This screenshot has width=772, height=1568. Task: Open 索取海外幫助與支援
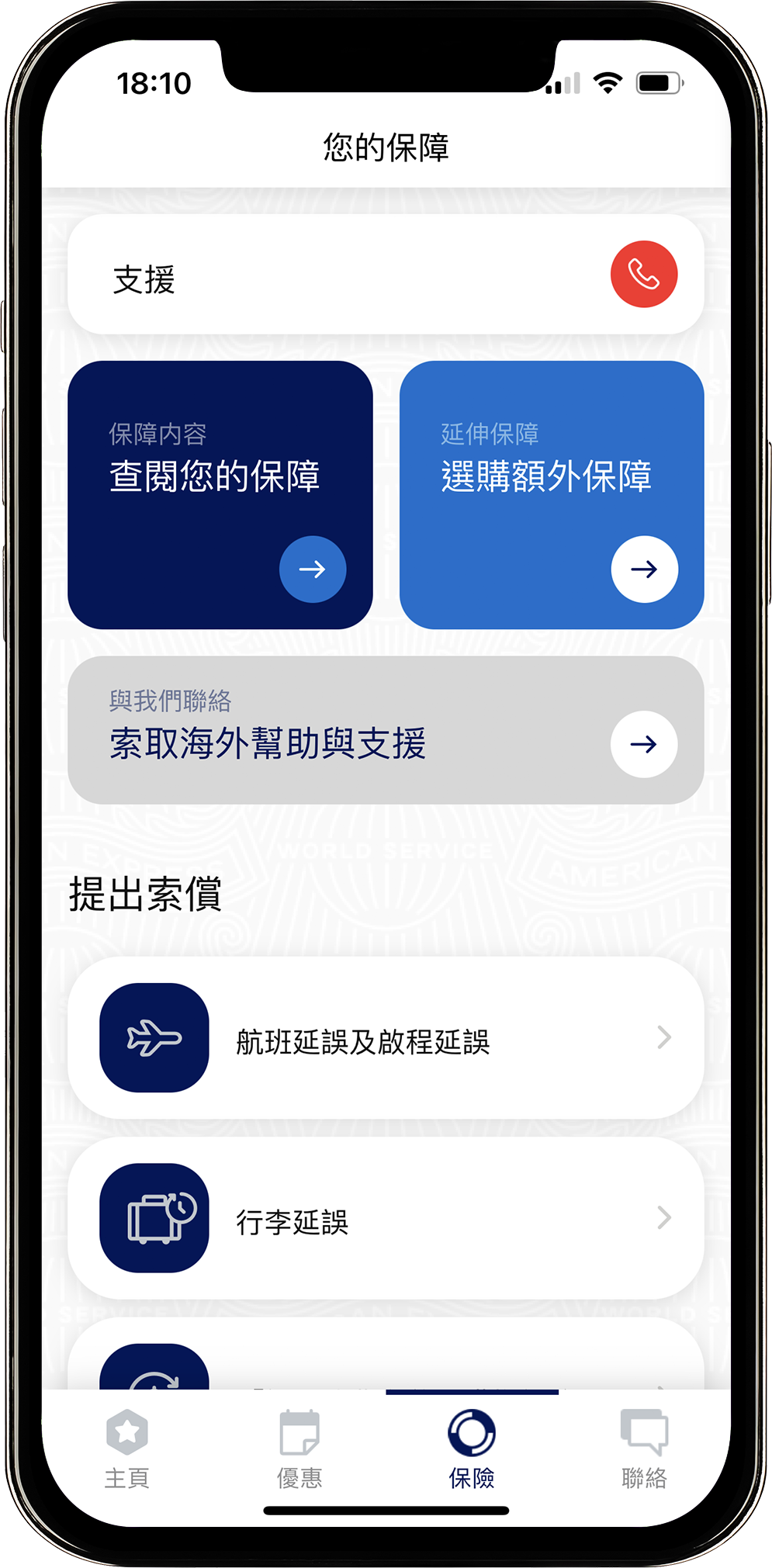point(386,730)
